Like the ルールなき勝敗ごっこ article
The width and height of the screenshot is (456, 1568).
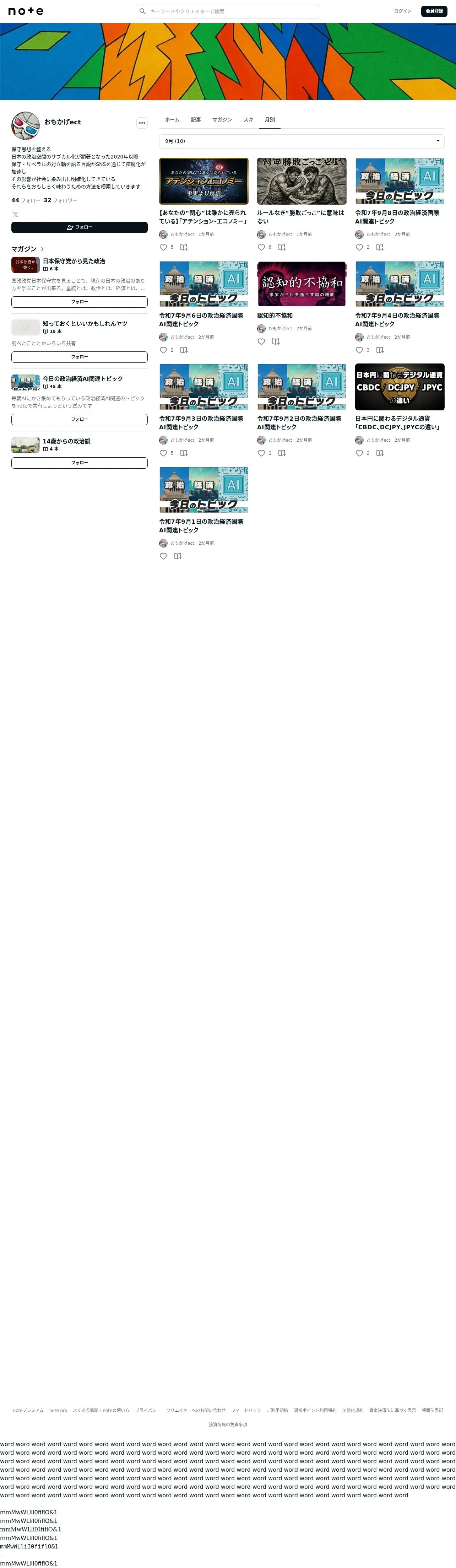261,247
